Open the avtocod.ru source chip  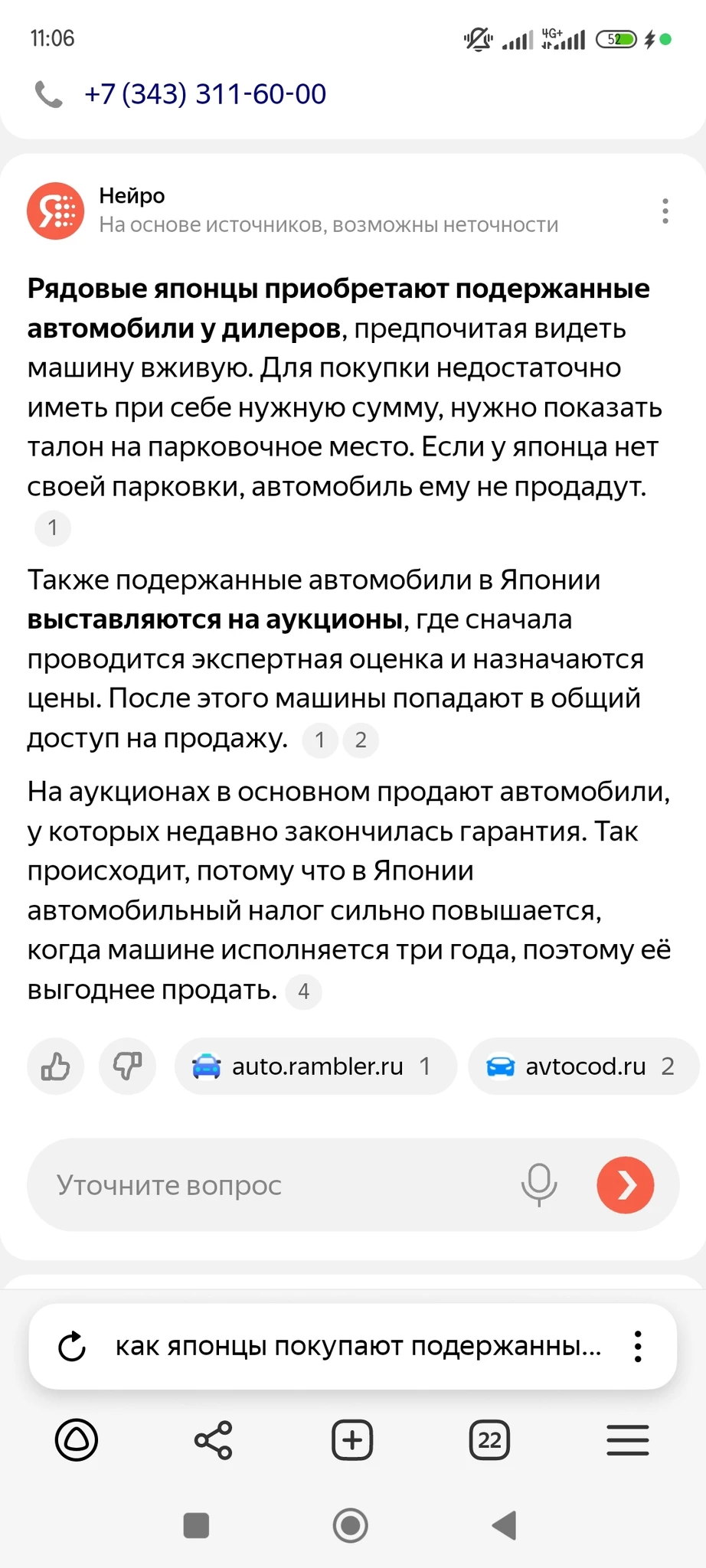582,1066
